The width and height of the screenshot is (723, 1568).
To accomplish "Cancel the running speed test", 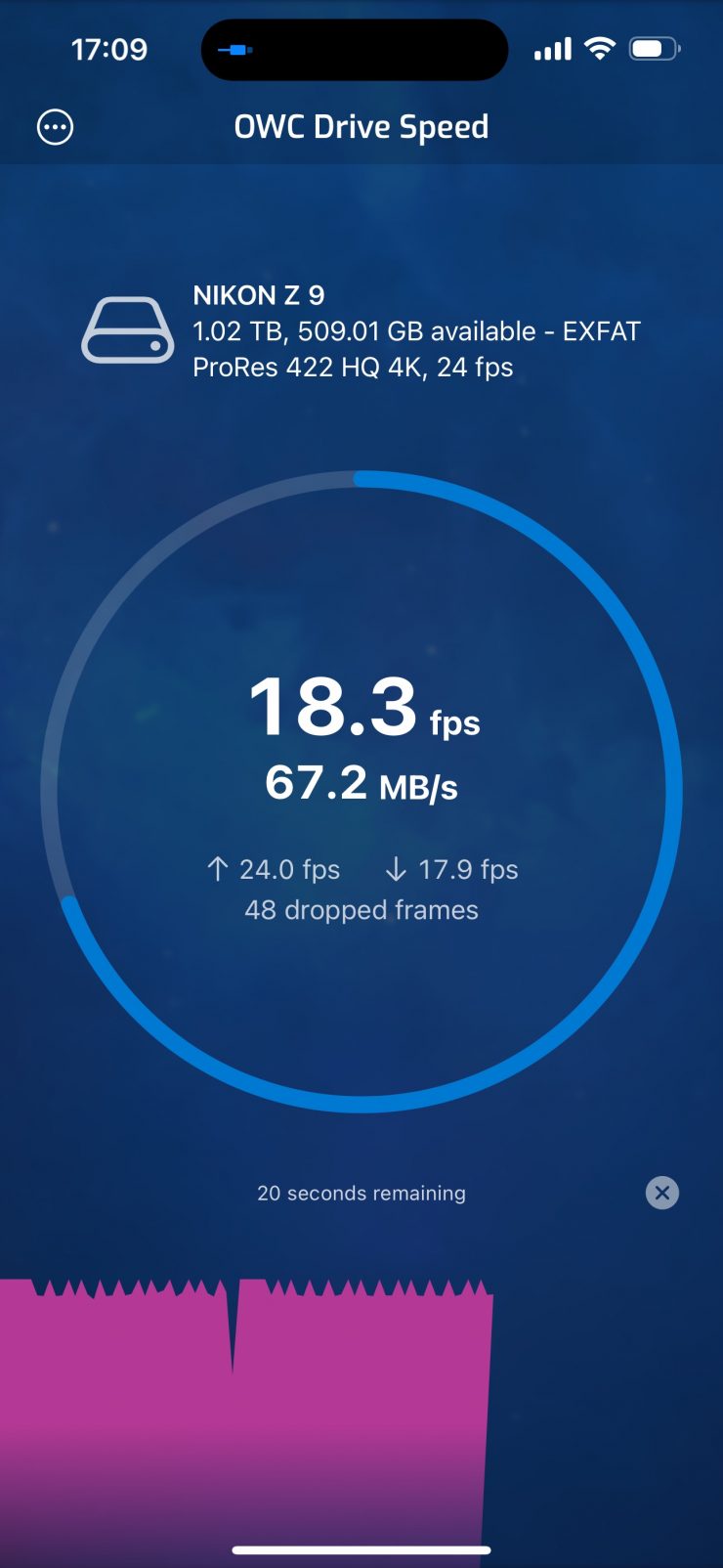I will pyautogui.click(x=661, y=1193).
